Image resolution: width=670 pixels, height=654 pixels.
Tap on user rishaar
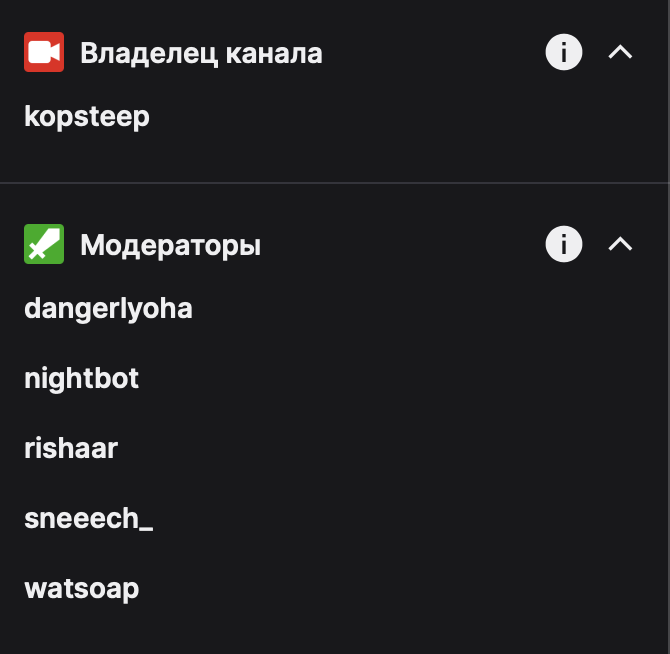(71, 449)
